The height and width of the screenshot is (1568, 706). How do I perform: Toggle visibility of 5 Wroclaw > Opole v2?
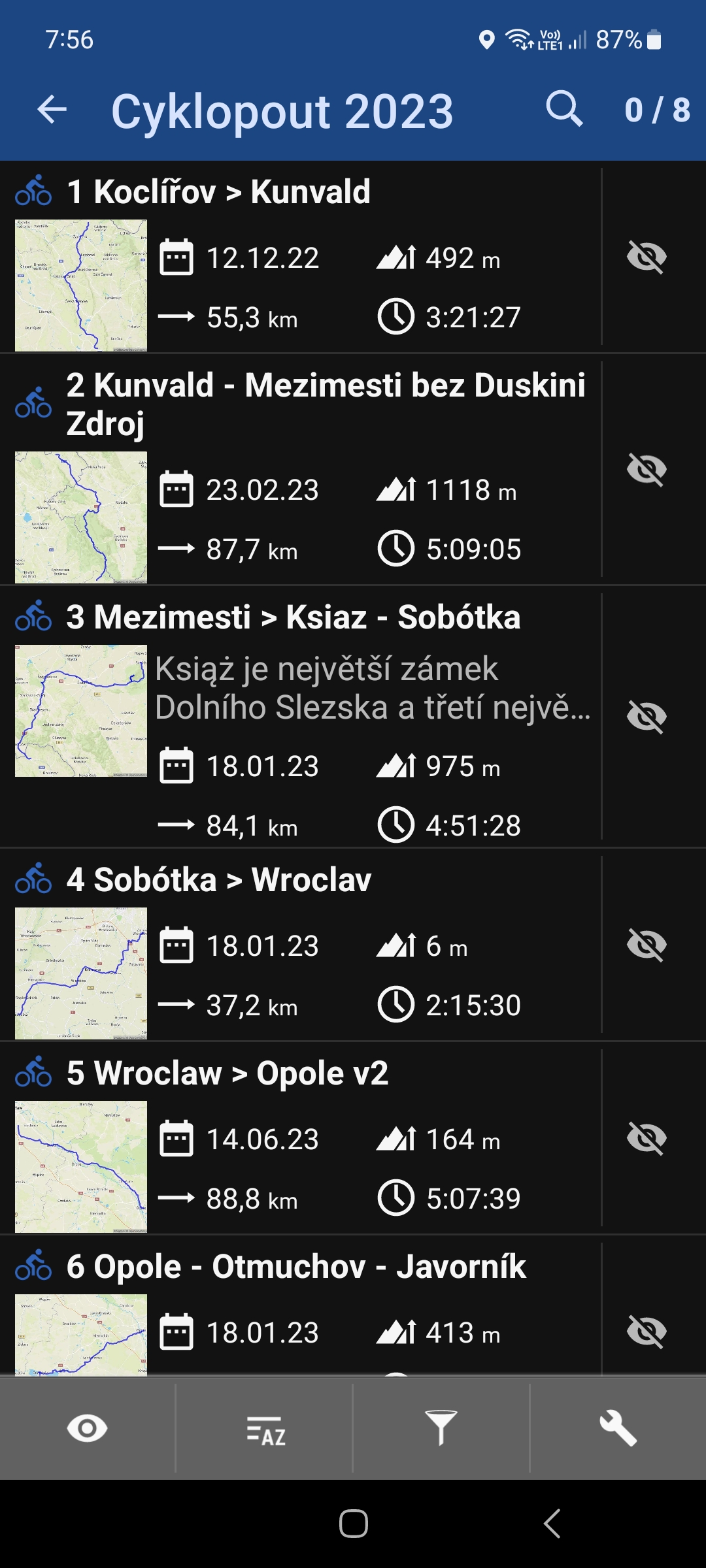[x=647, y=1138]
